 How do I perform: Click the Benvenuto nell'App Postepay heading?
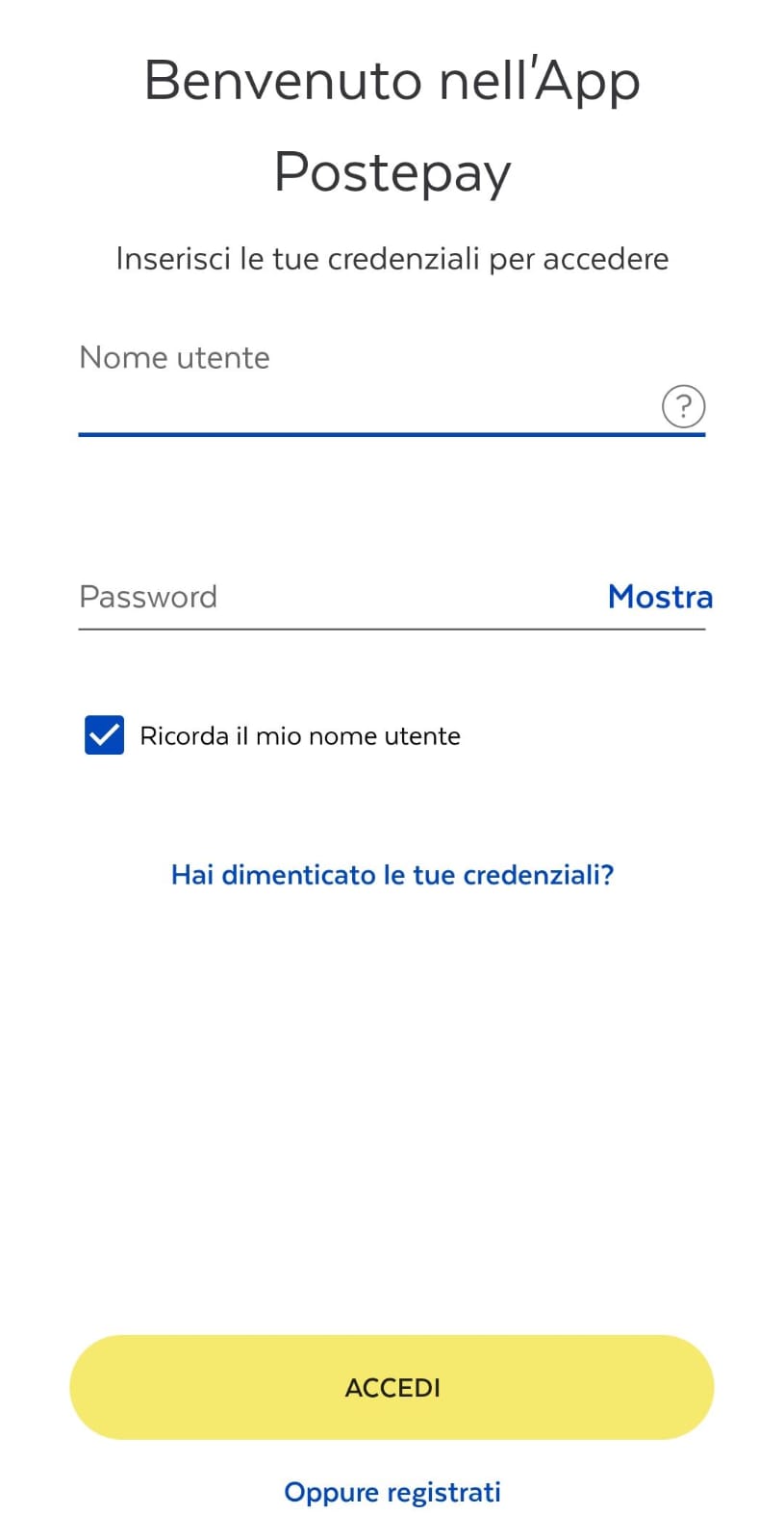tap(392, 125)
